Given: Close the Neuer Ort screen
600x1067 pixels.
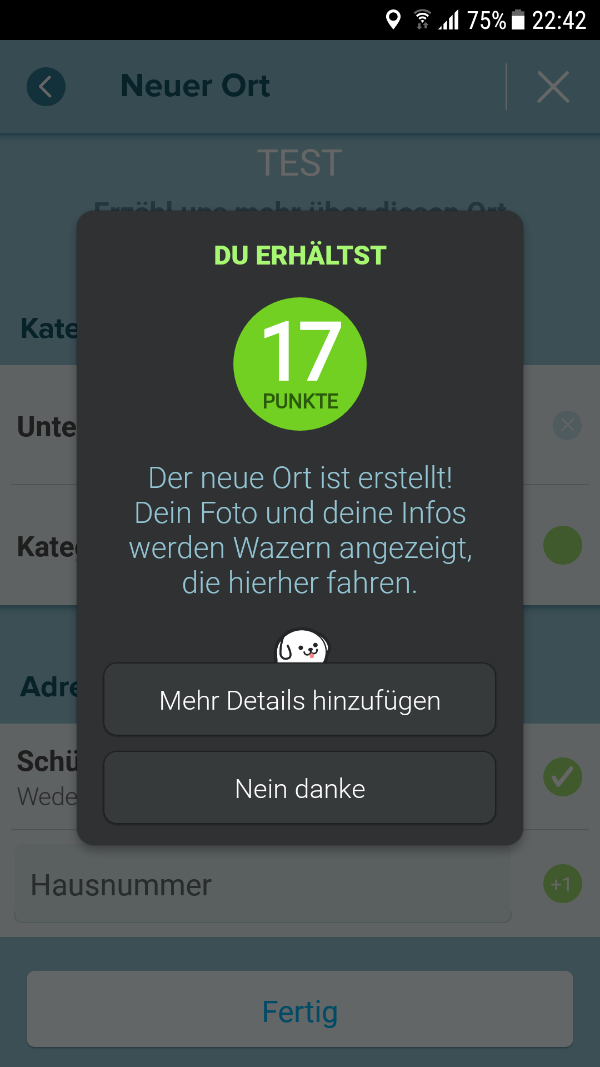Looking at the screenshot, I should (553, 87).
